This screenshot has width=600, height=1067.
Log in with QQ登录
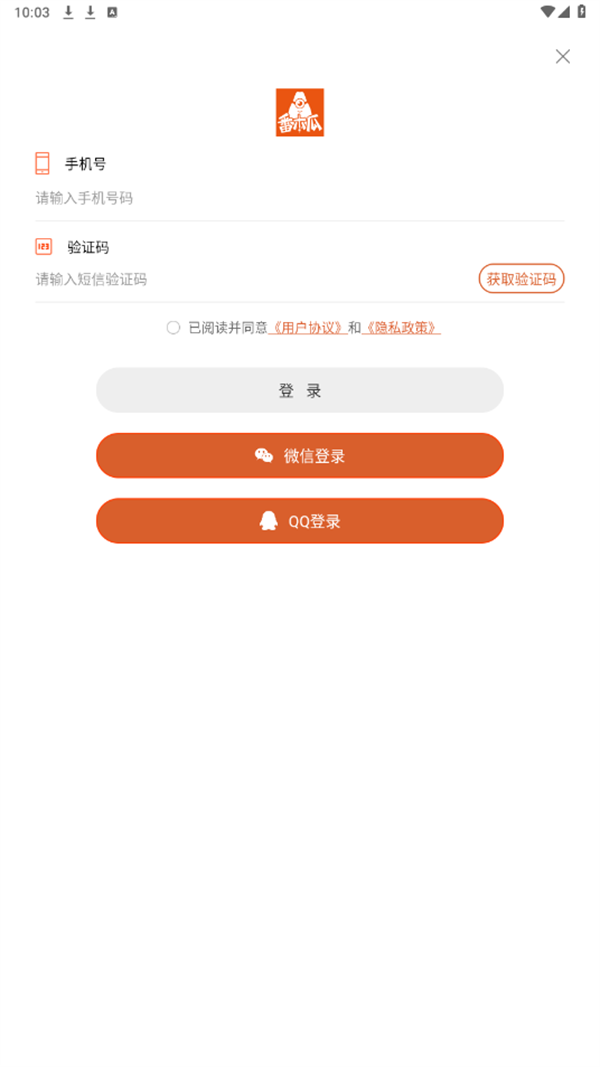(x=299, y=521)
